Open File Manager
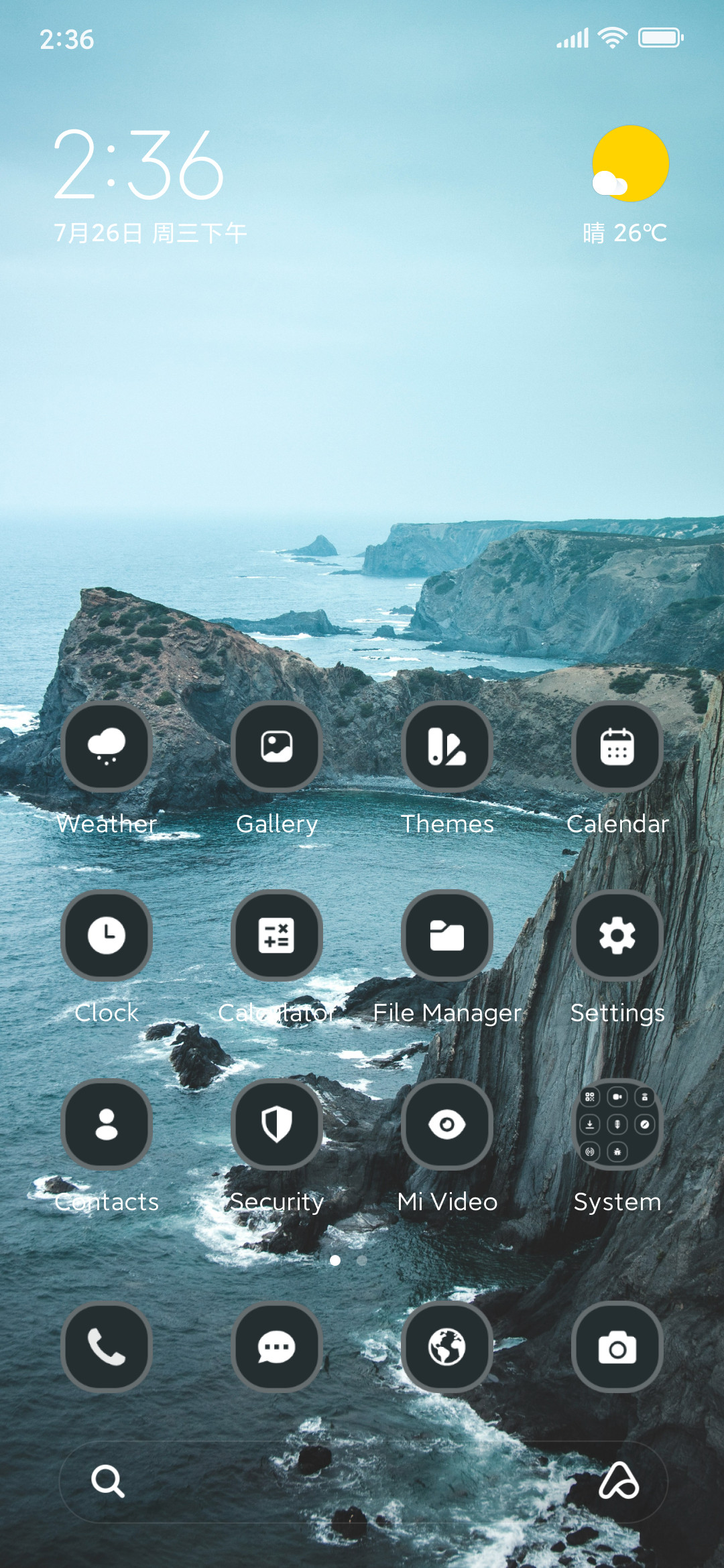 pyautogui.click(x=447, y=935)
